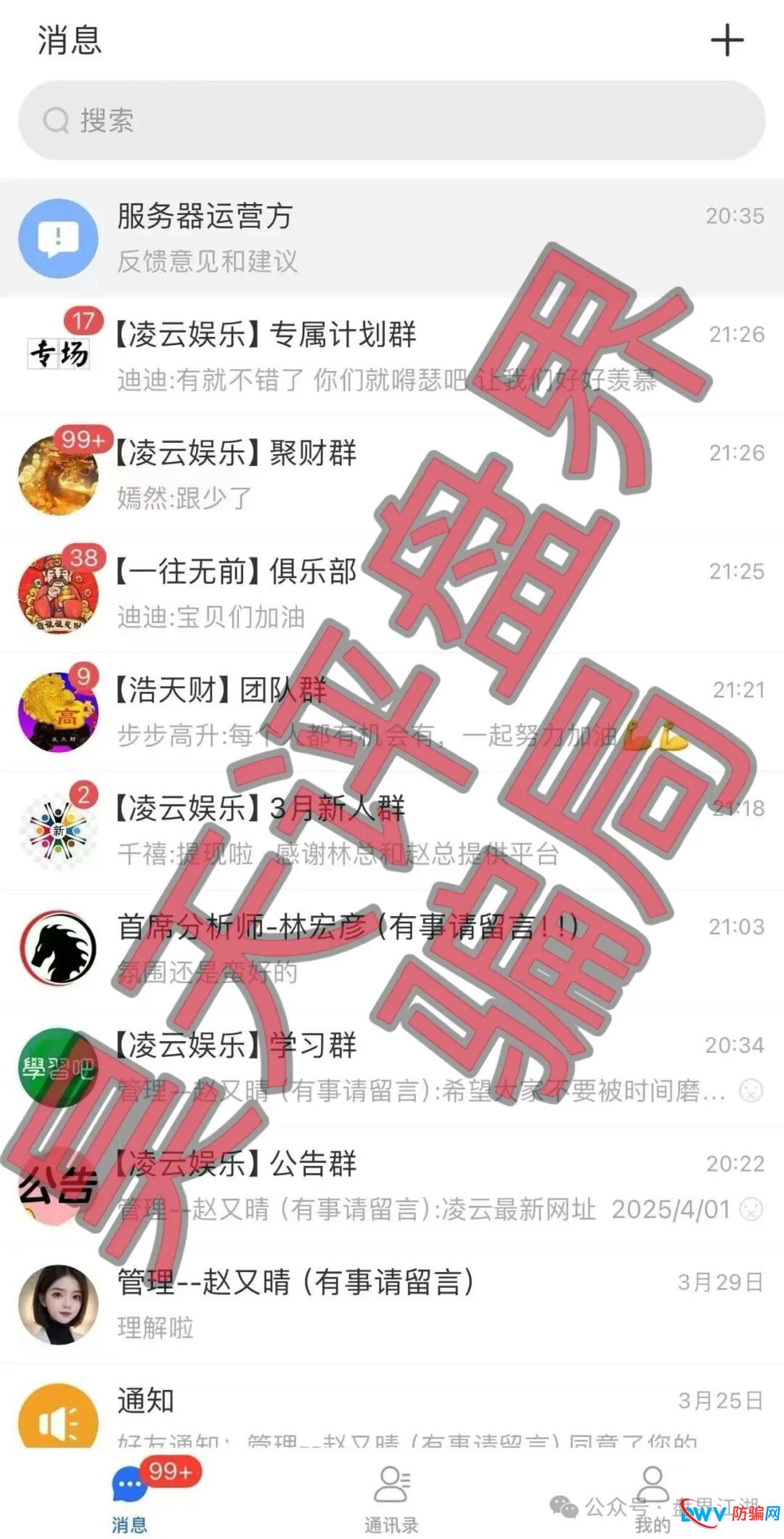Open the 服务器运营方 feedback chat bubble icon
Image resolution: width=784 pixels, height=1539 pixels.
coord(58,240)
